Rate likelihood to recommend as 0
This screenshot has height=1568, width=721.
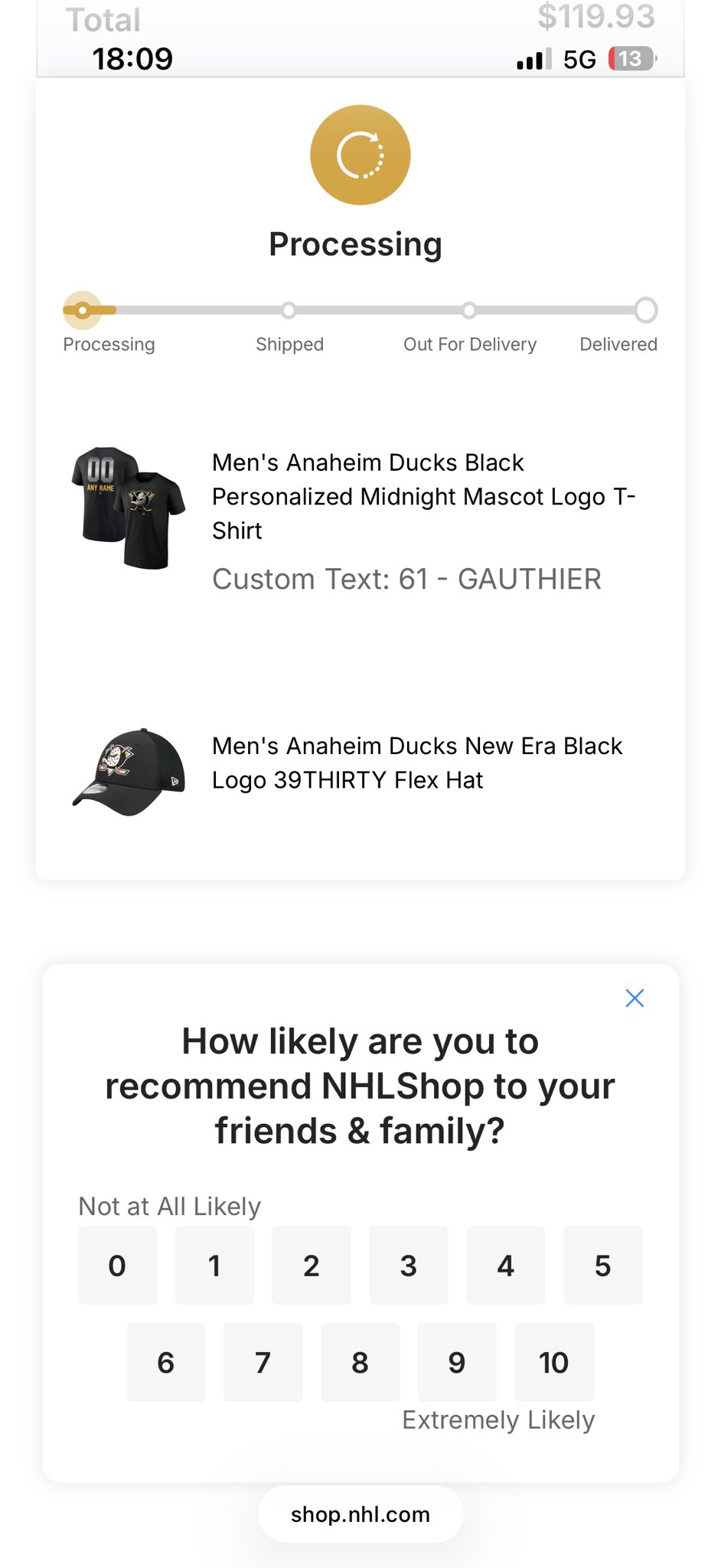point(117,1266)
